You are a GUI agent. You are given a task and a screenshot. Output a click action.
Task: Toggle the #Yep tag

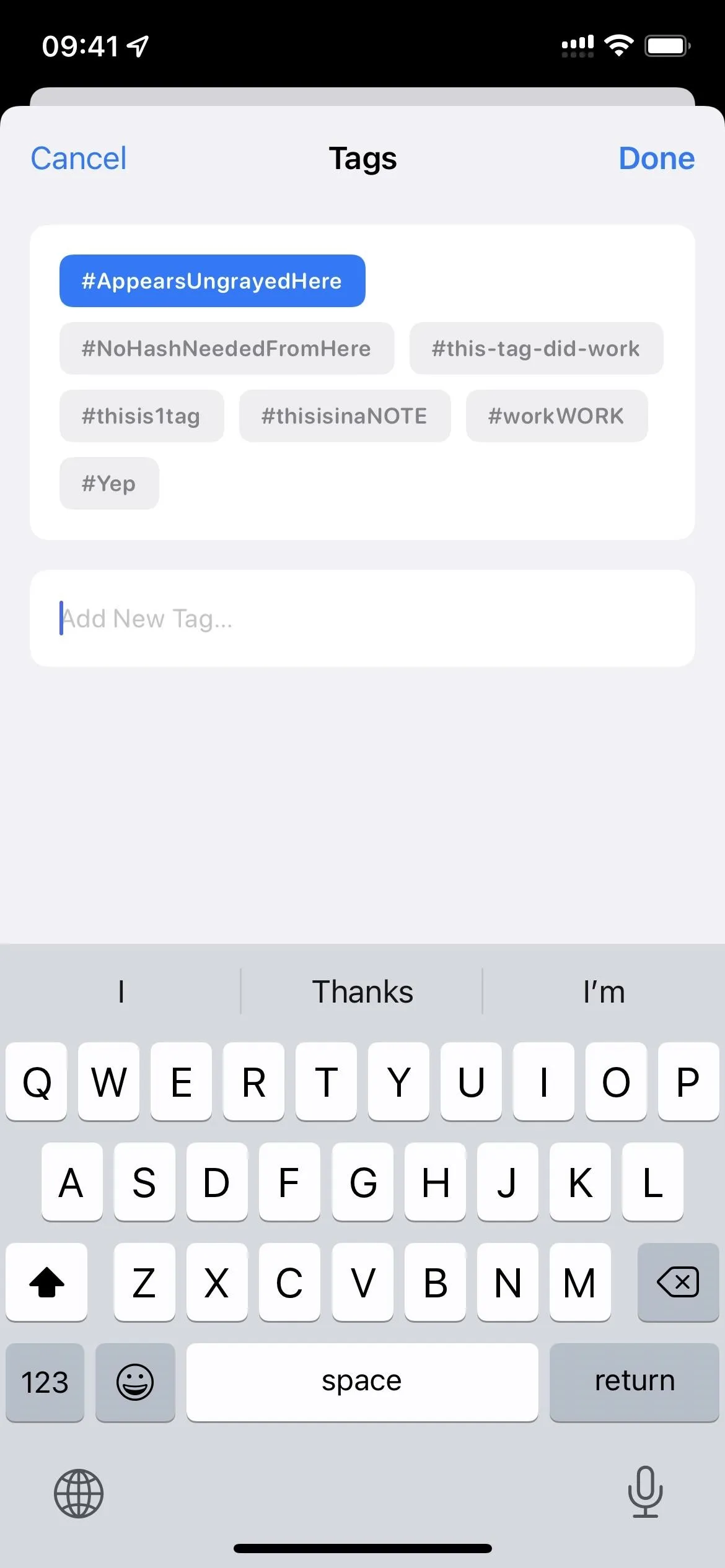tap(109, 483)
